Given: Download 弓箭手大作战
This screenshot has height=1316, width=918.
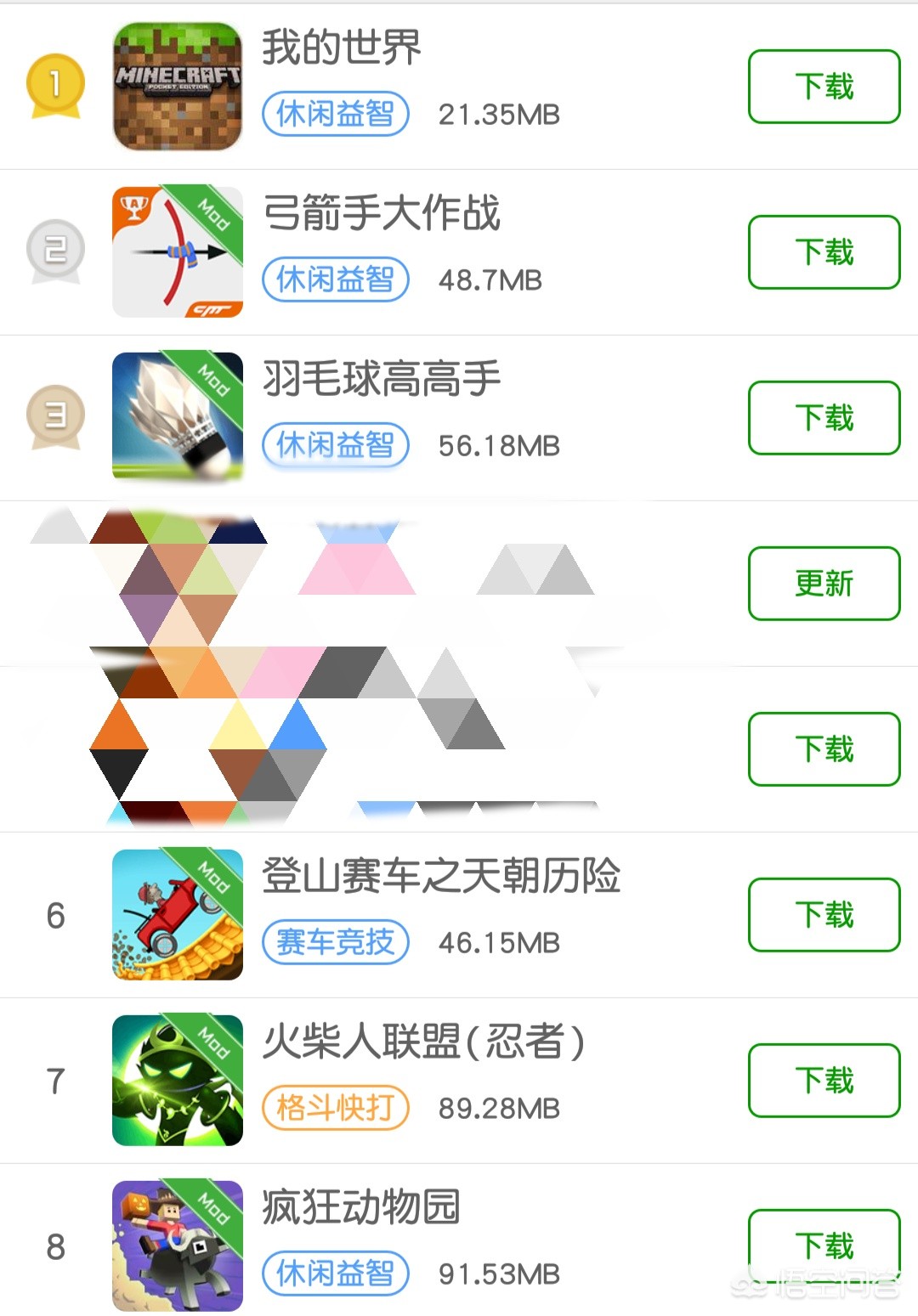Looking at the screenshot, I should tap(823, 252).
